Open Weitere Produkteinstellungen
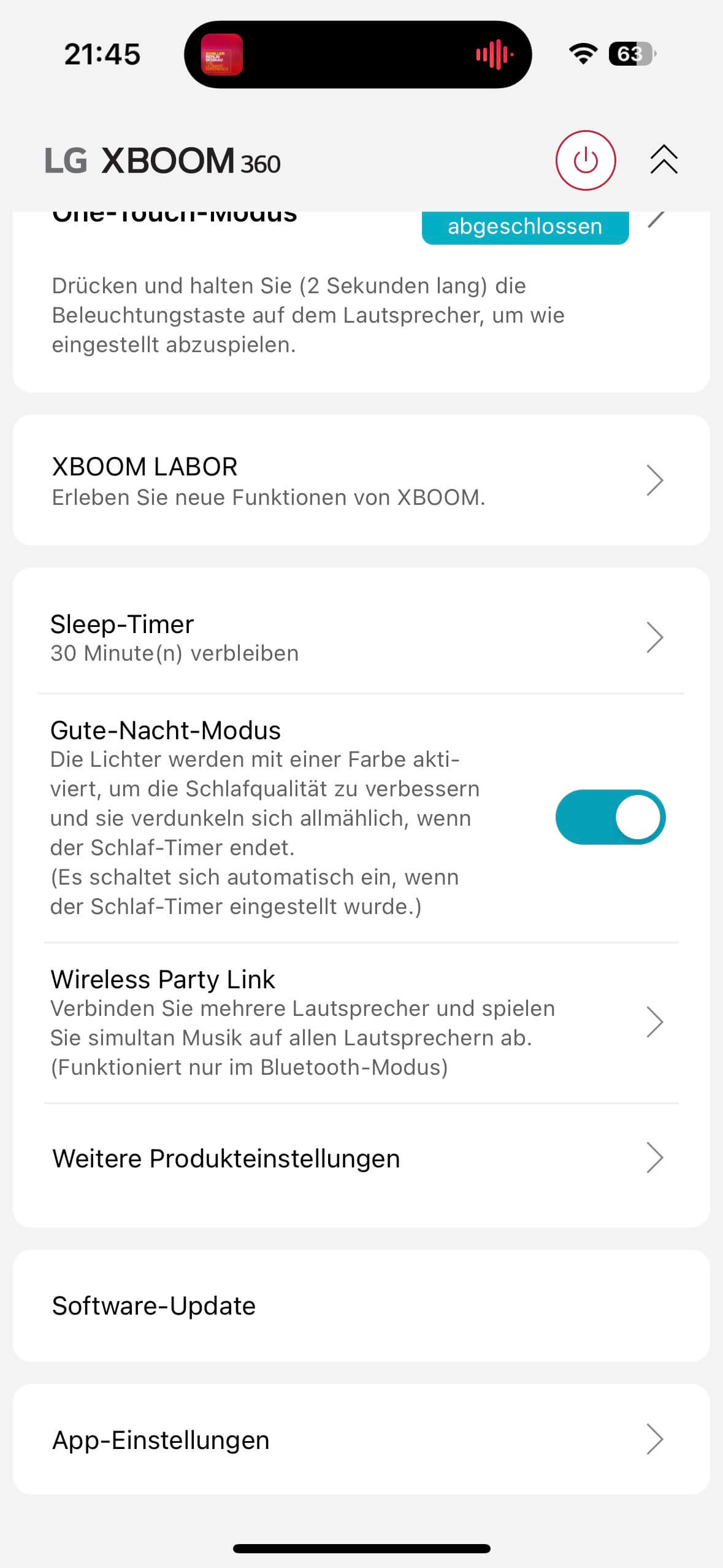This screenshot has height=1568, width=723. point(361,1158)
